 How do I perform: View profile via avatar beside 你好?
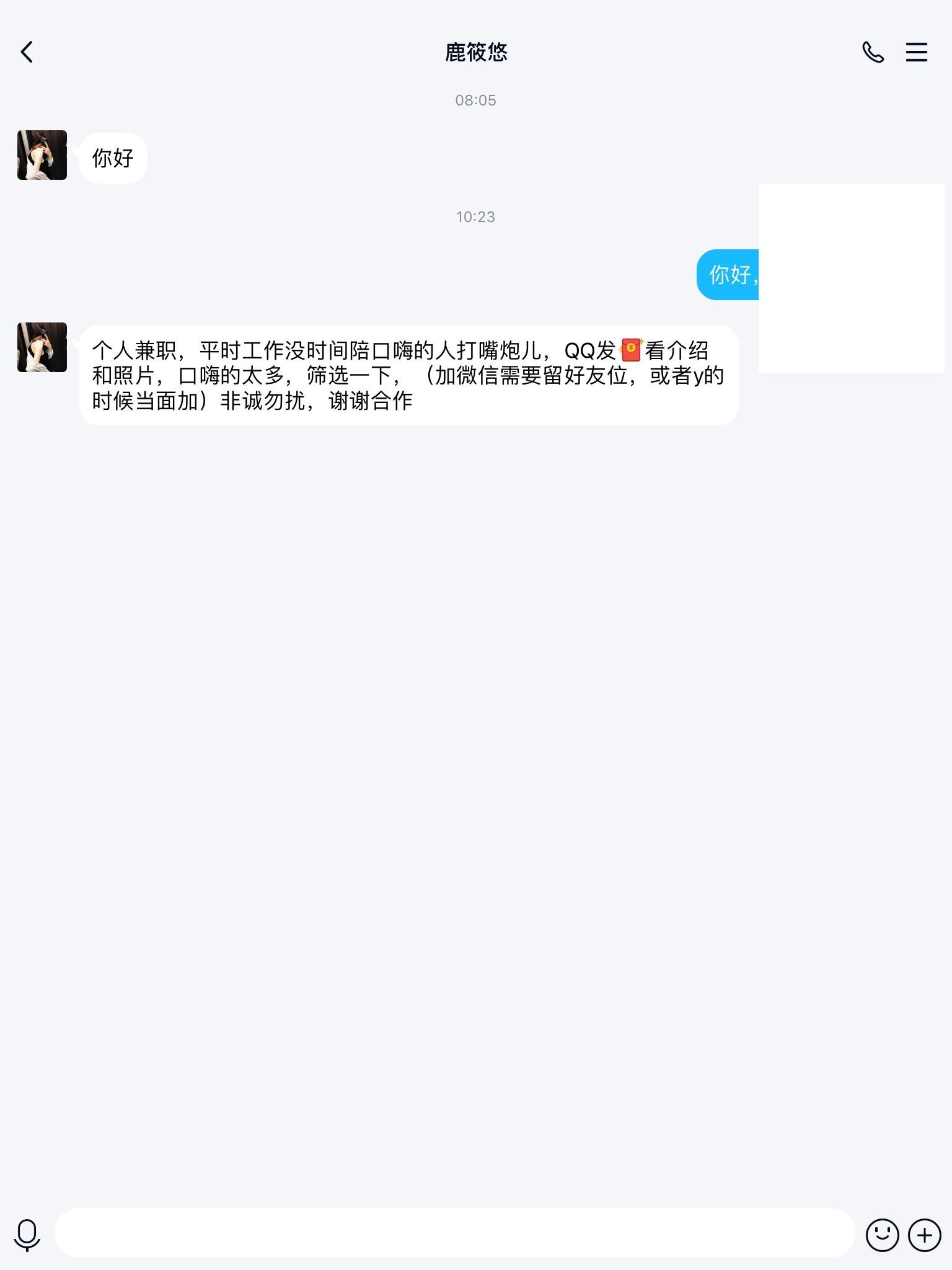click(42, 155)
